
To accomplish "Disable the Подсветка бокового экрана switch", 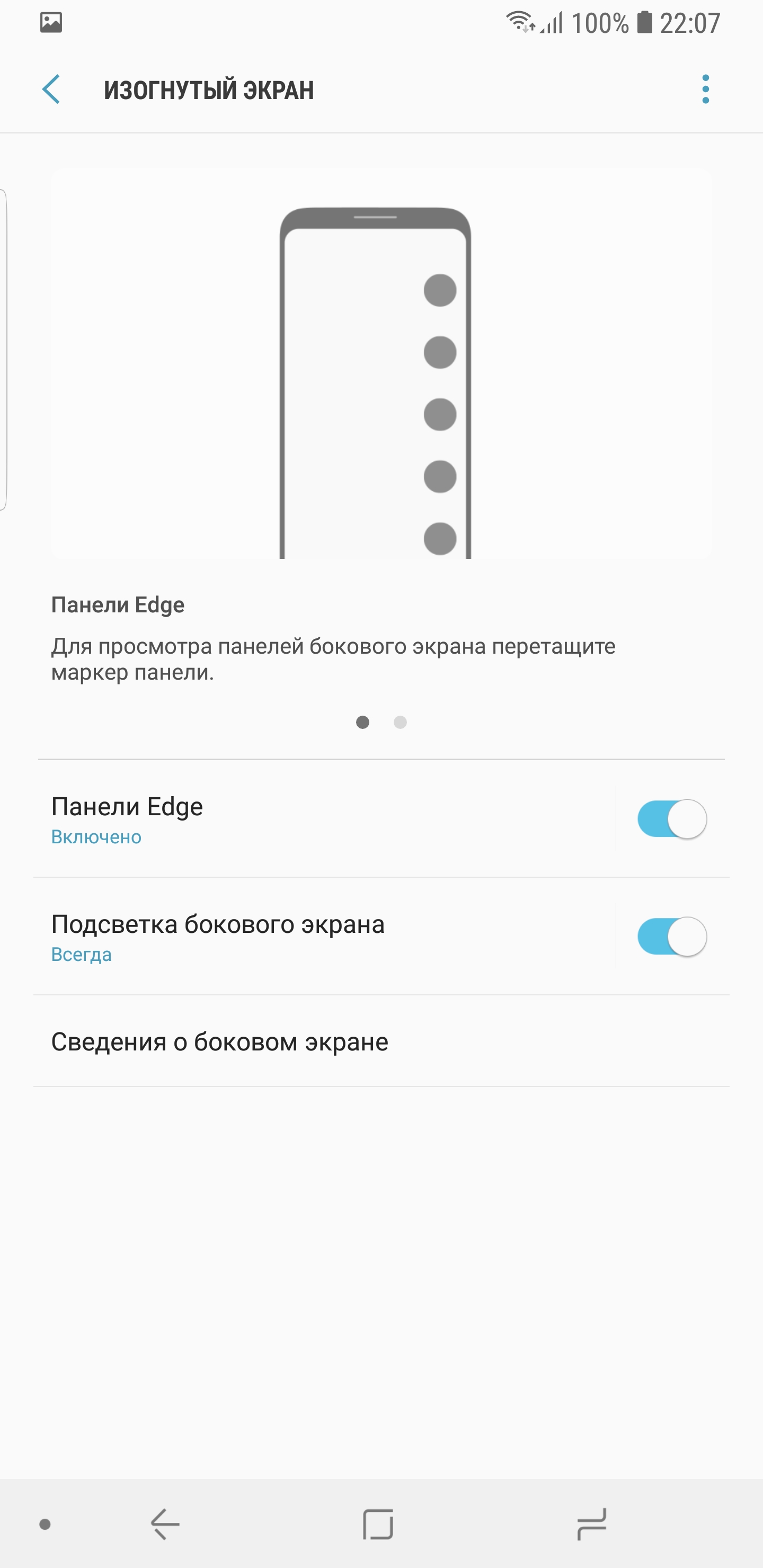I will [672, 936].
